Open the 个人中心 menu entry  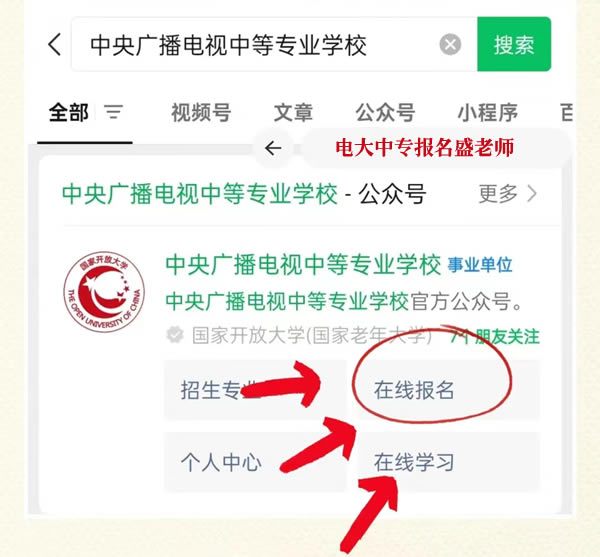(221, 462)
